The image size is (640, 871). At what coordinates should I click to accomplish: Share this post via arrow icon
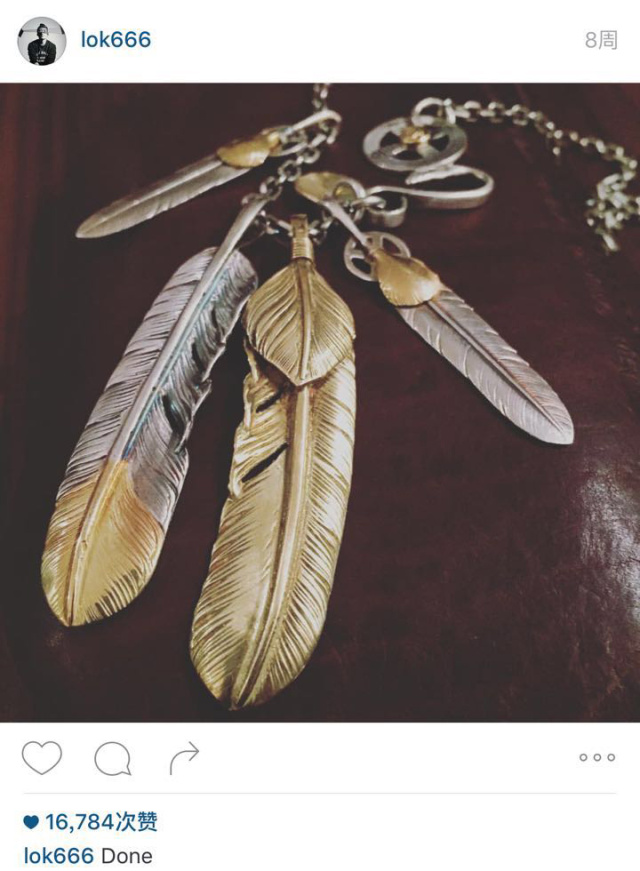184,758
